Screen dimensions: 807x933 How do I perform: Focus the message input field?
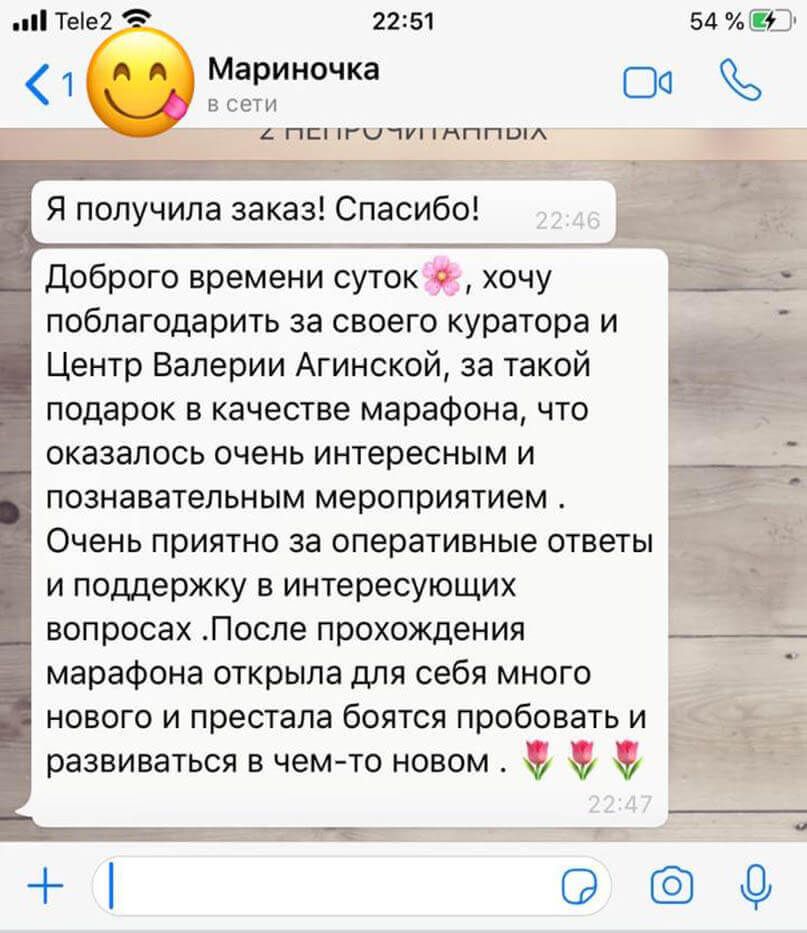tap(330, 886)
